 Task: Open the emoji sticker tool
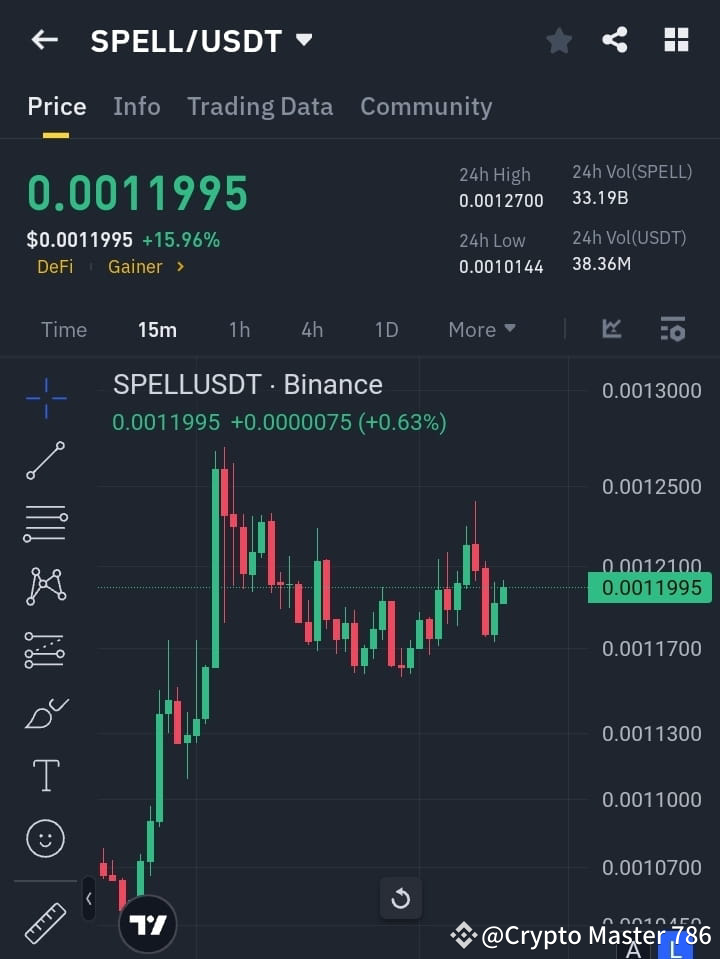click(x=44, y=838)
